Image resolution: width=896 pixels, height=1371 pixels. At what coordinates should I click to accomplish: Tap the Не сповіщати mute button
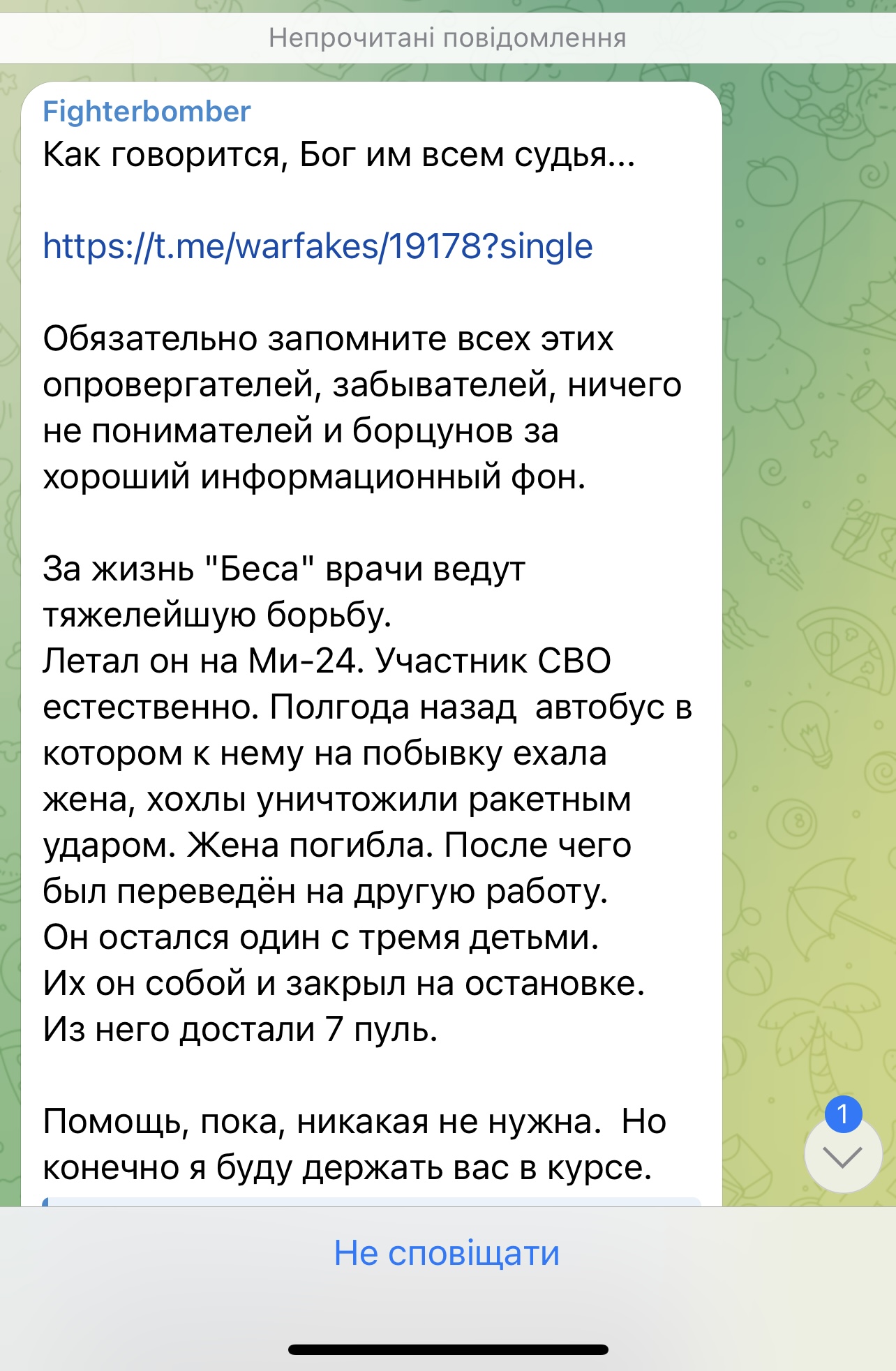pyautogui.click(x=447, y=1253)
